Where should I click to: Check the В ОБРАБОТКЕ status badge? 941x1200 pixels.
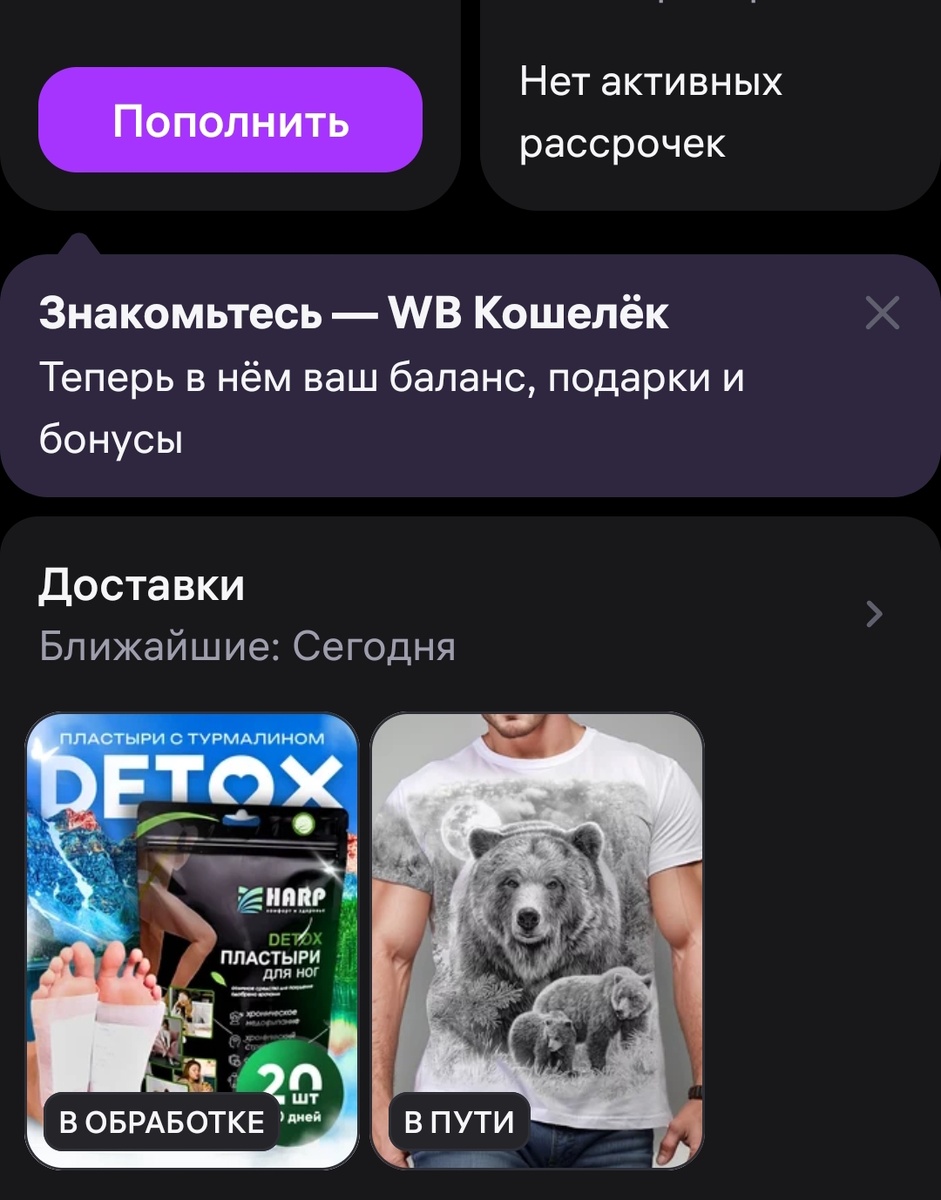click(162, 1120)
